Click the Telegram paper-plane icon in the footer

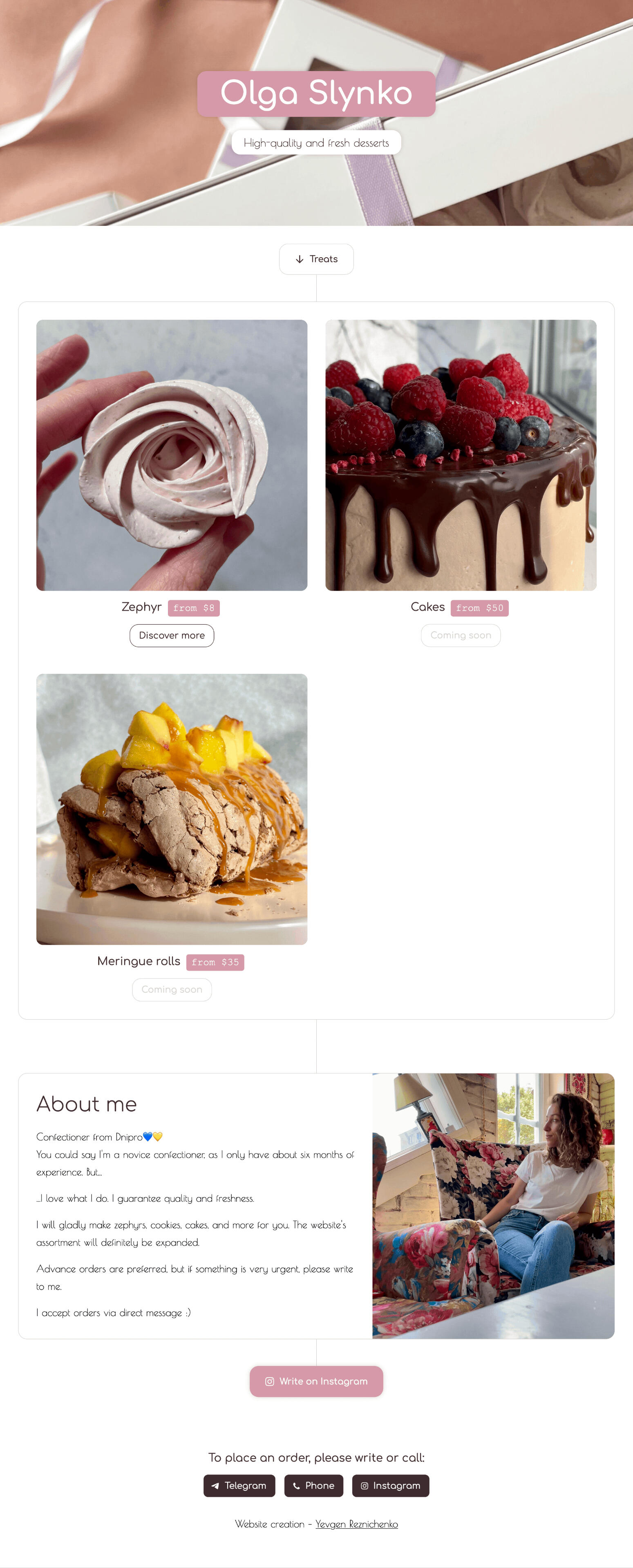coord(216,1486)
